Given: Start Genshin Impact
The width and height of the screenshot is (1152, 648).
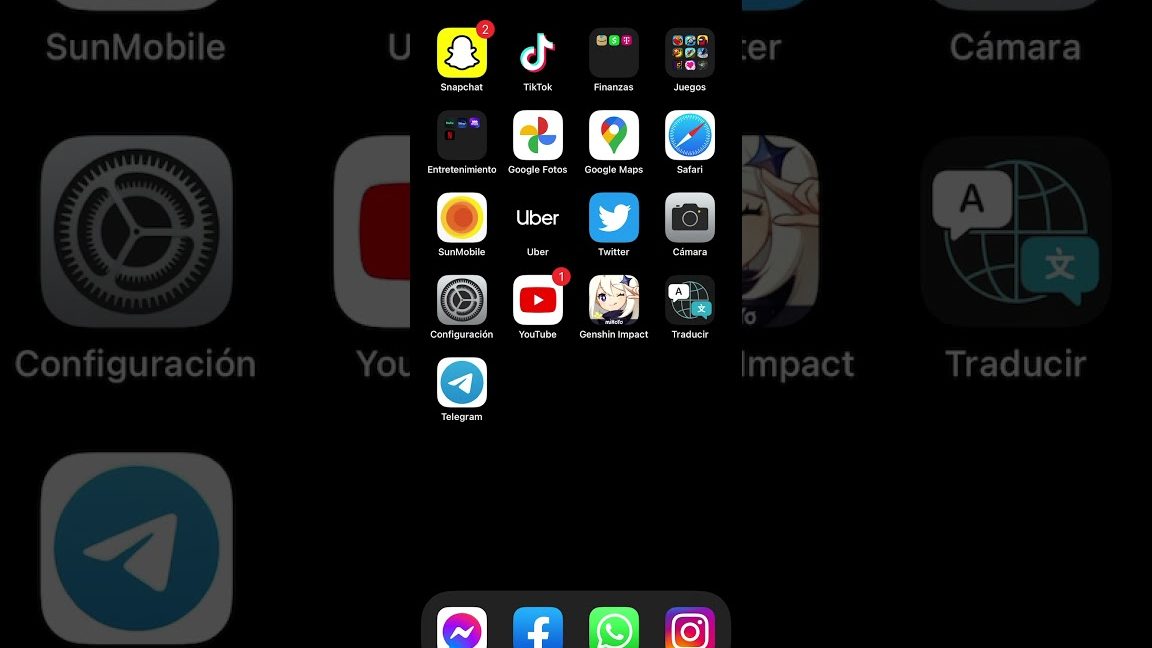Looking at the screenshot, I should [614, 300].
